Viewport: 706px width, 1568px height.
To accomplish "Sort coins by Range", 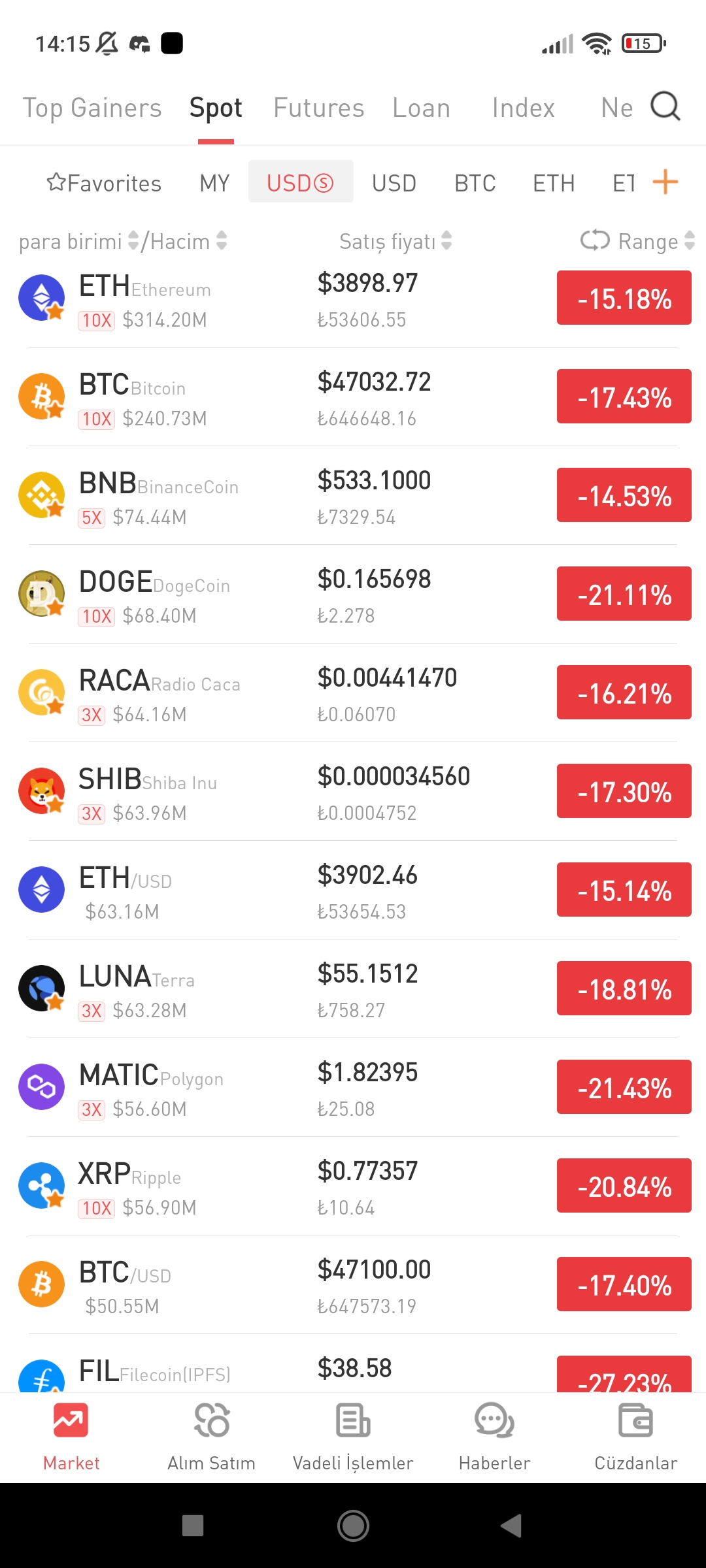I will coord(647,241).
